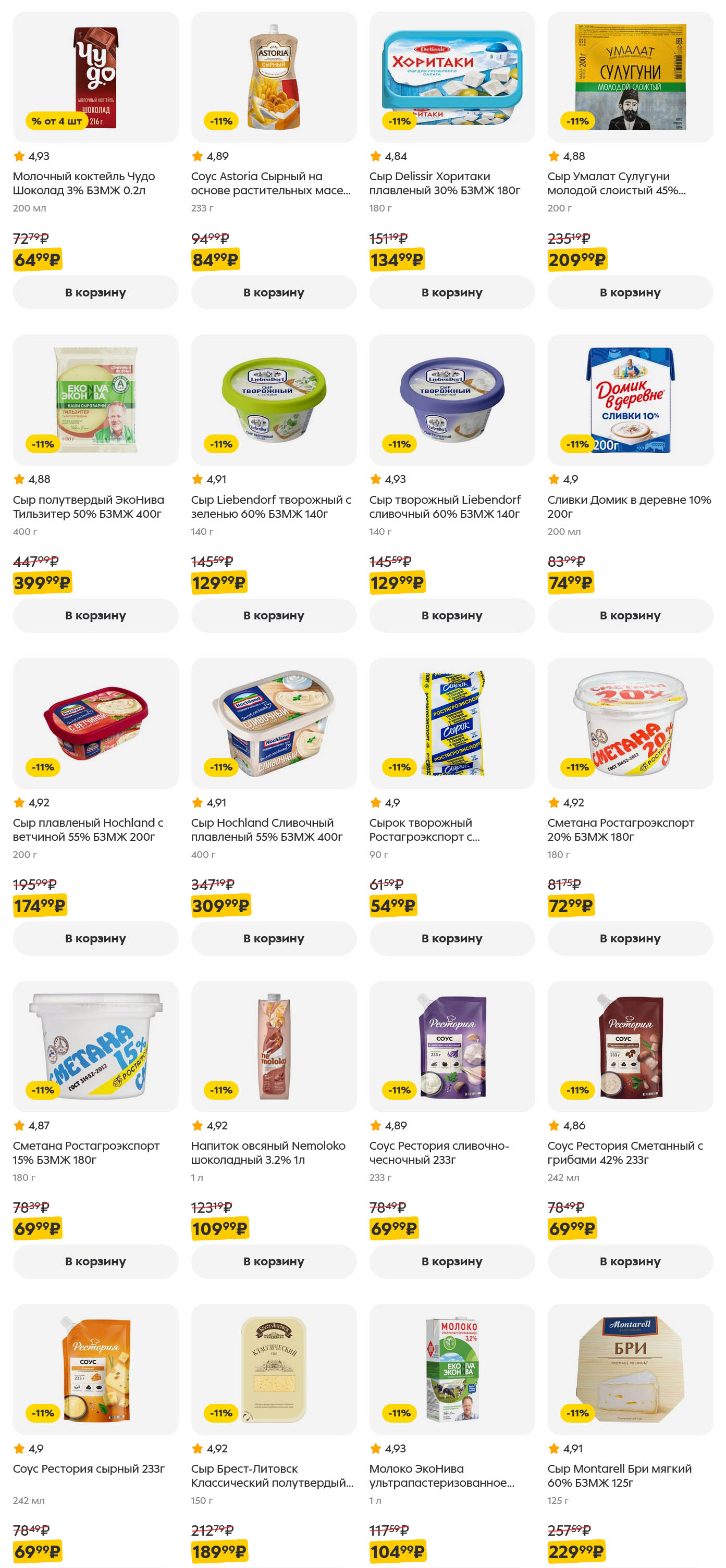Viewport: 726px width, 1568px height.
Task: Add Рестория Сметанный с грибами to cart
Action: (x=630, y=1261)
